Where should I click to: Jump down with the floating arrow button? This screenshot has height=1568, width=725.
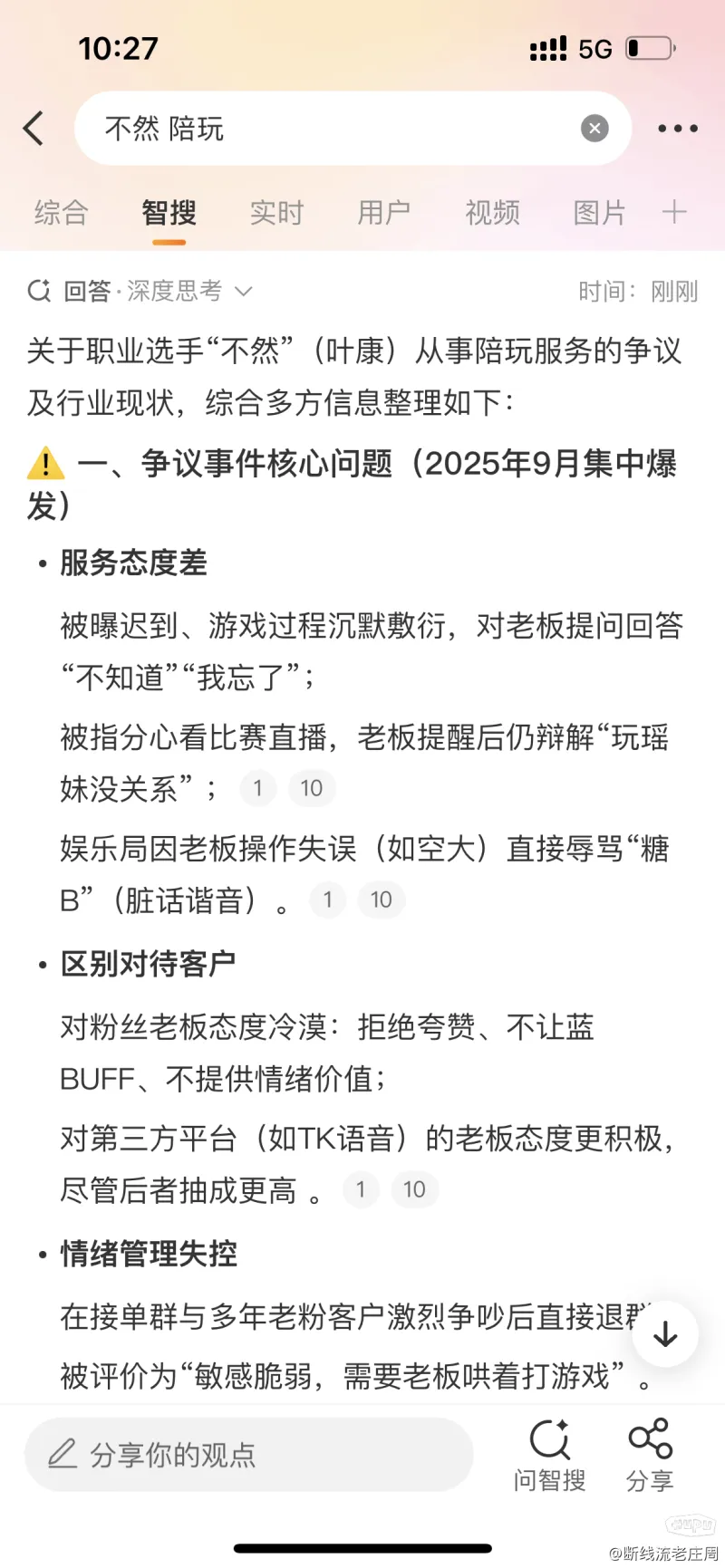click(x=665, y=1333)
